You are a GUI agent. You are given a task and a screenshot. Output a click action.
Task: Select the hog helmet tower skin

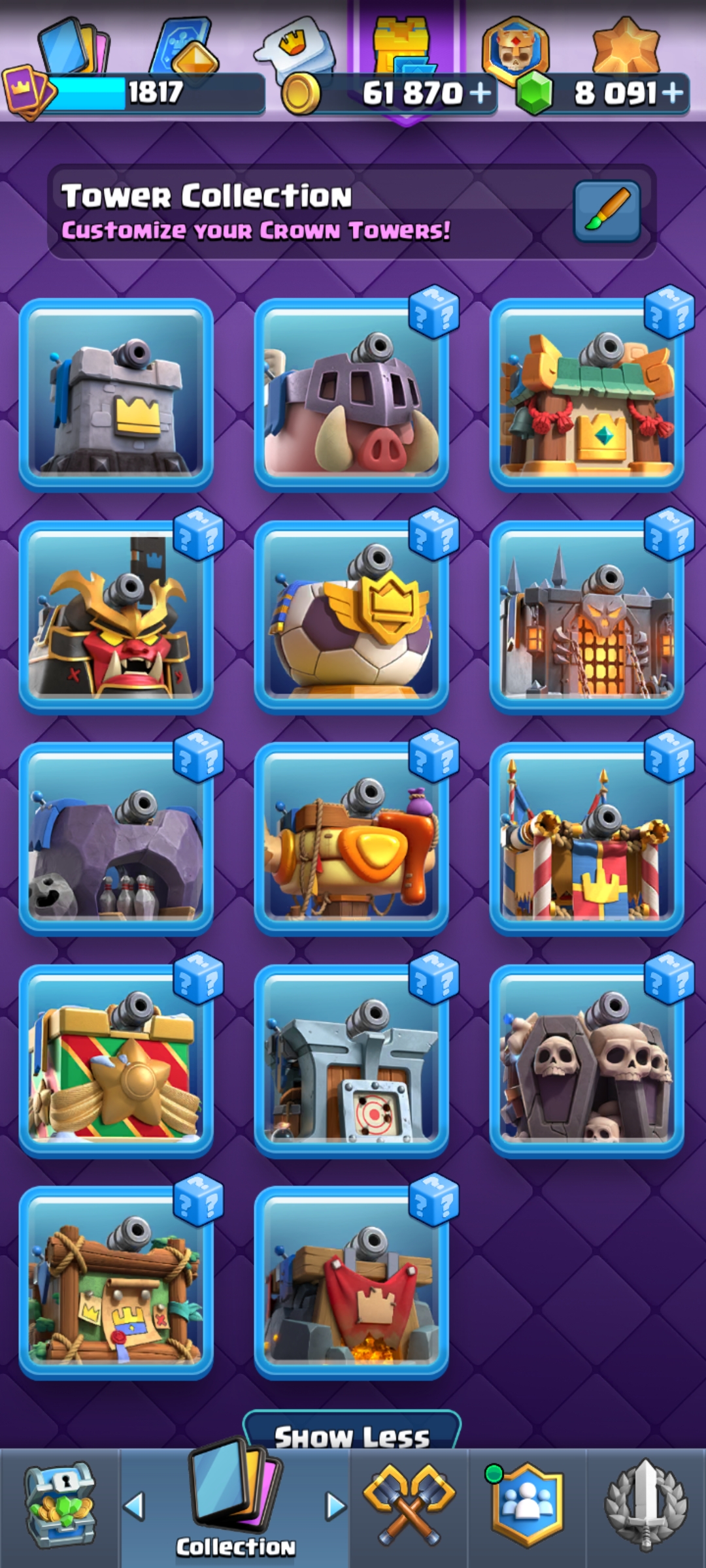point(352,395)
